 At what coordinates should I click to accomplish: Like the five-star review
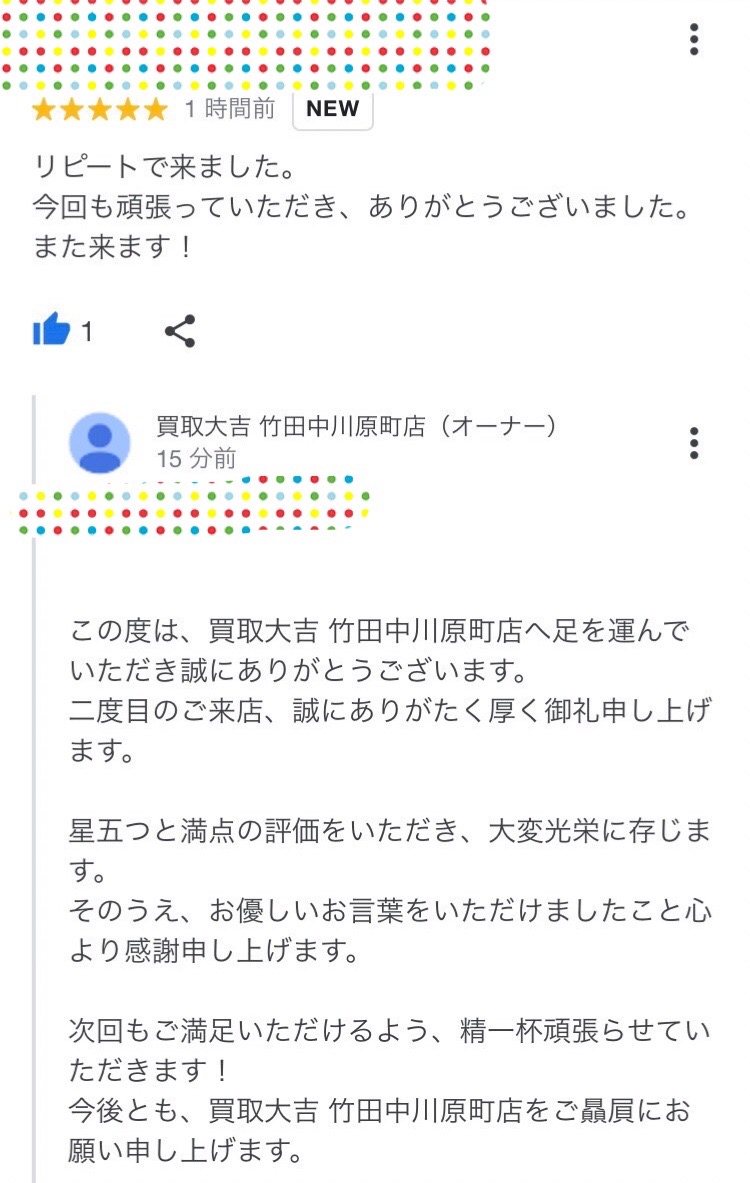pyautogui.click(x=52, y=330)
